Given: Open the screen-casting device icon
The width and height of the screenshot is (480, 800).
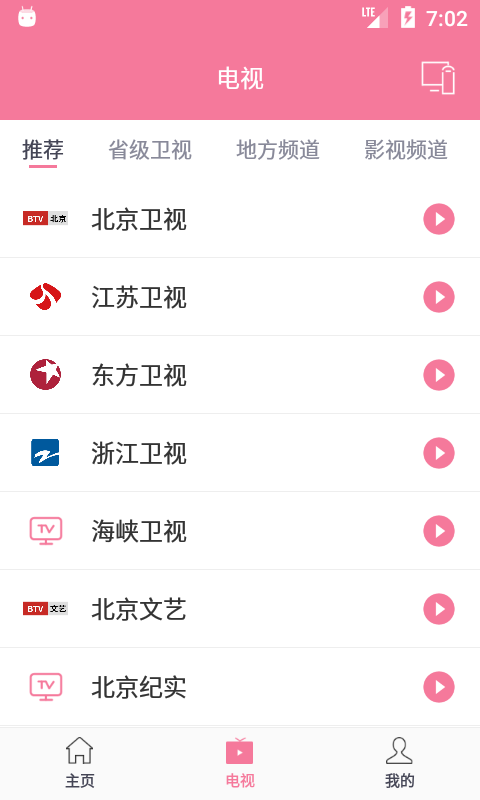Looking at the screenshot, I should pyautogui.click(x=438, y=78).
